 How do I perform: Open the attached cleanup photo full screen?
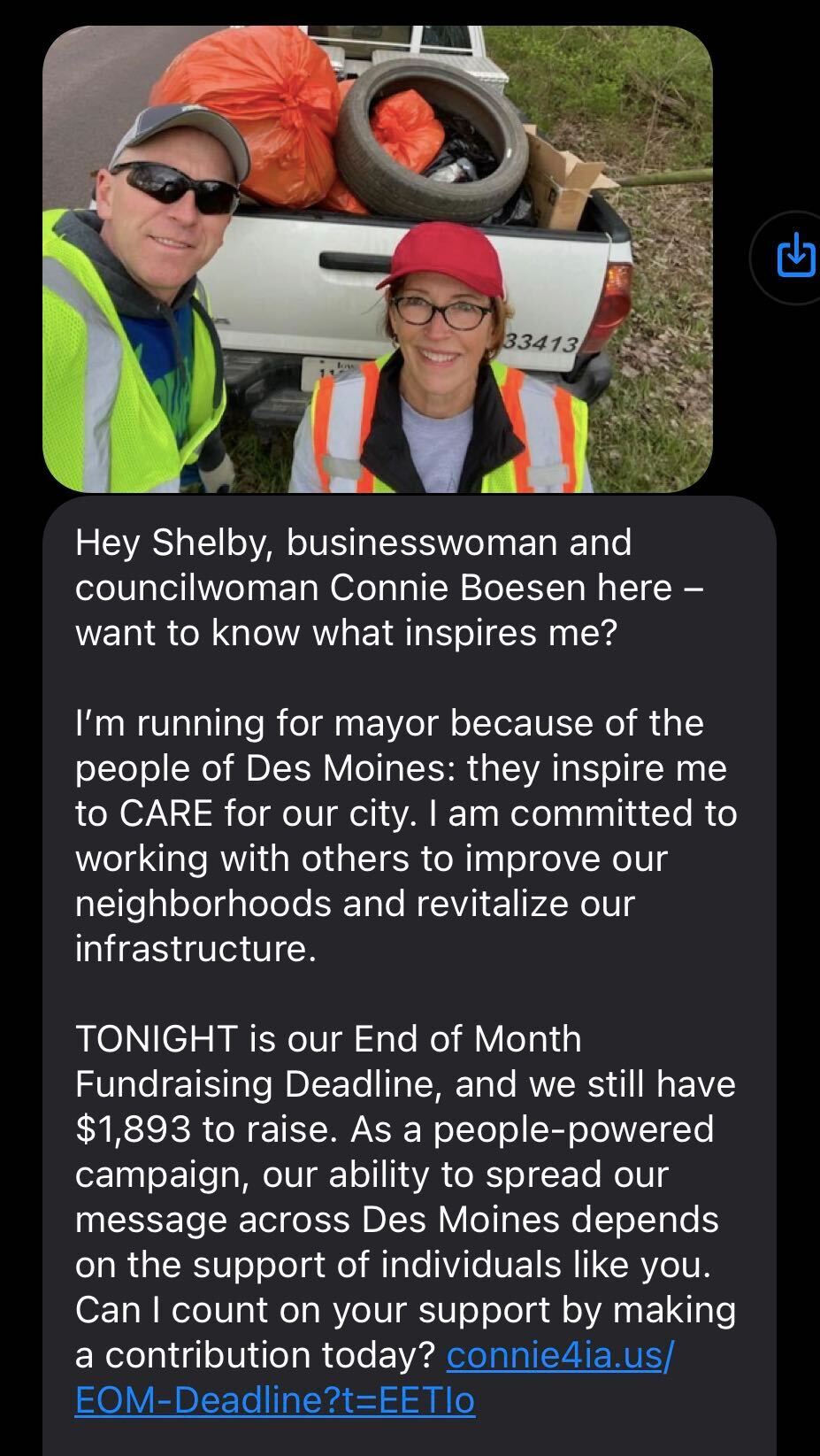378,258
